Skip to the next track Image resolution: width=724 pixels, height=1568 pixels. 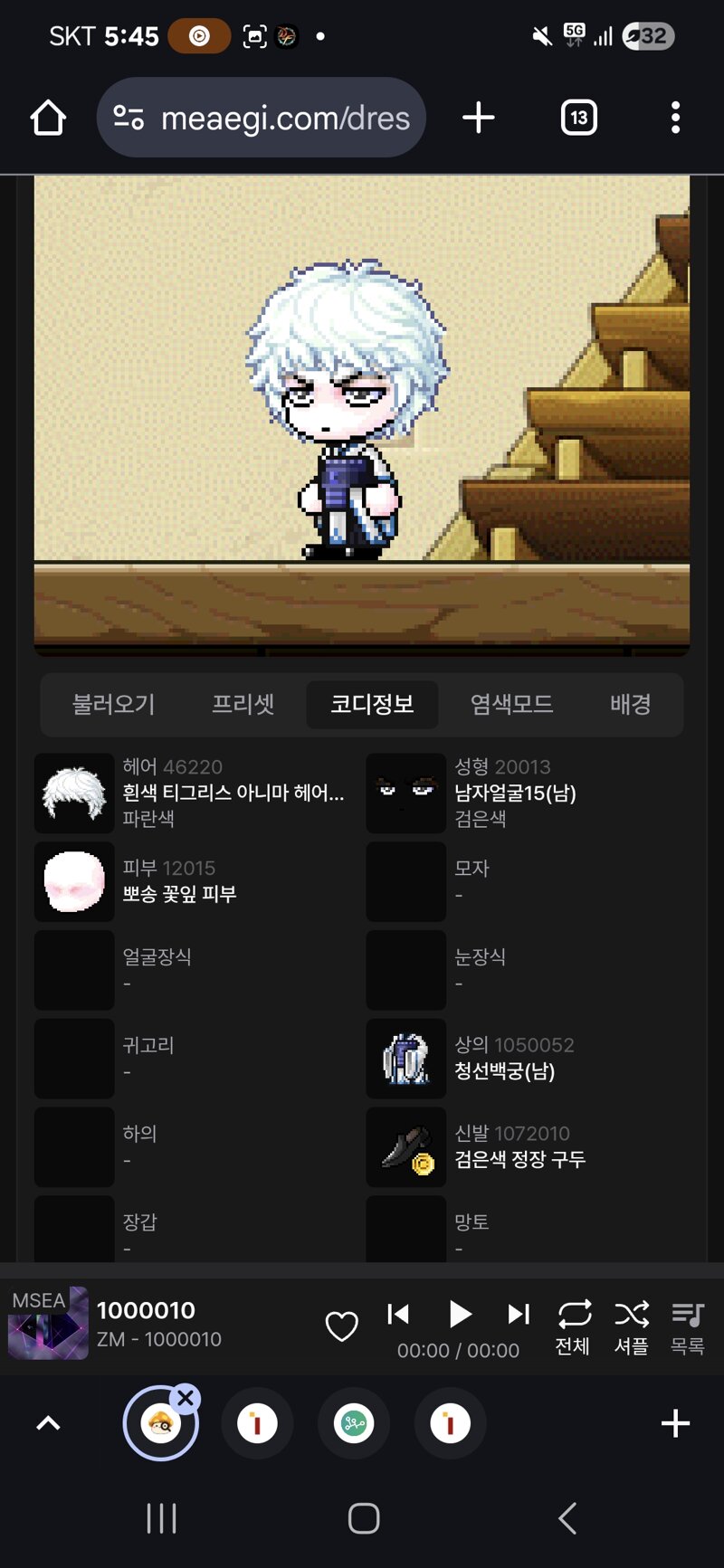pyautogui.click(x=519, y=1314)
